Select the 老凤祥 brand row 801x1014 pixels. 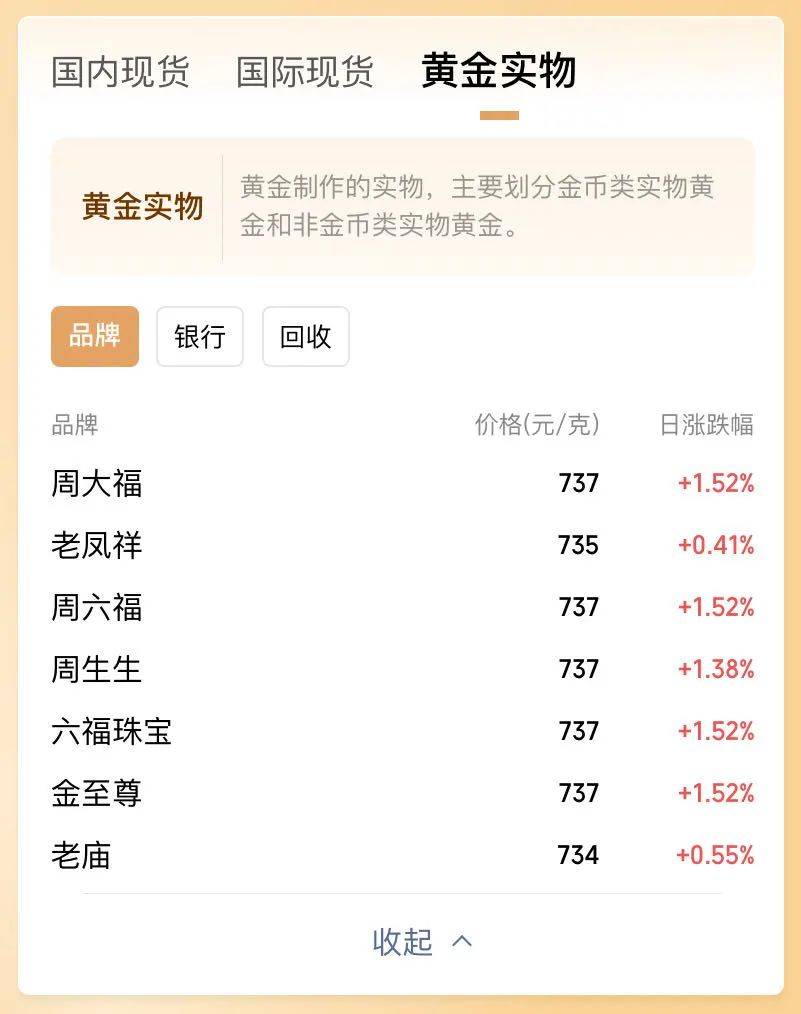tap(97, 546)
